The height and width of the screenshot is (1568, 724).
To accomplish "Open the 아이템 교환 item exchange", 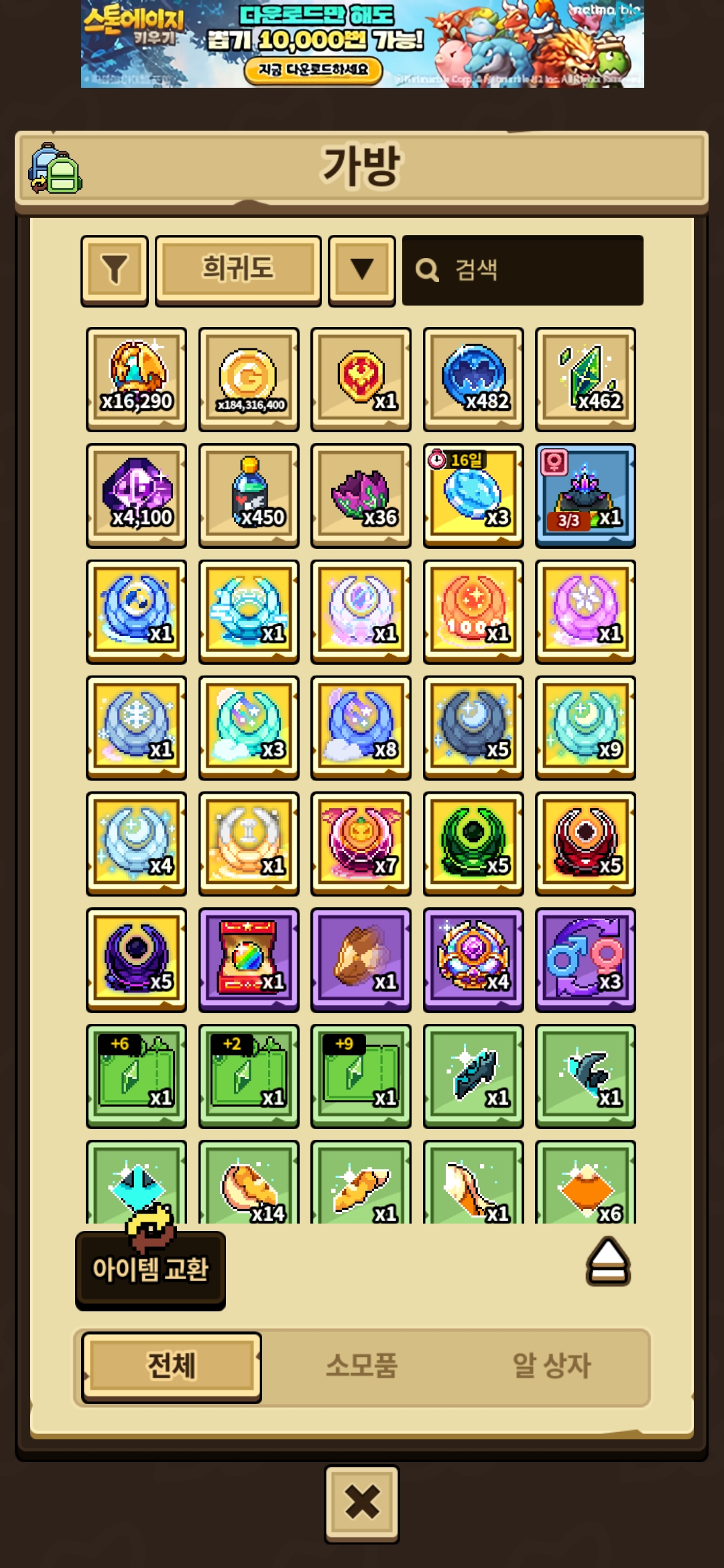I will pos(150,1268).
